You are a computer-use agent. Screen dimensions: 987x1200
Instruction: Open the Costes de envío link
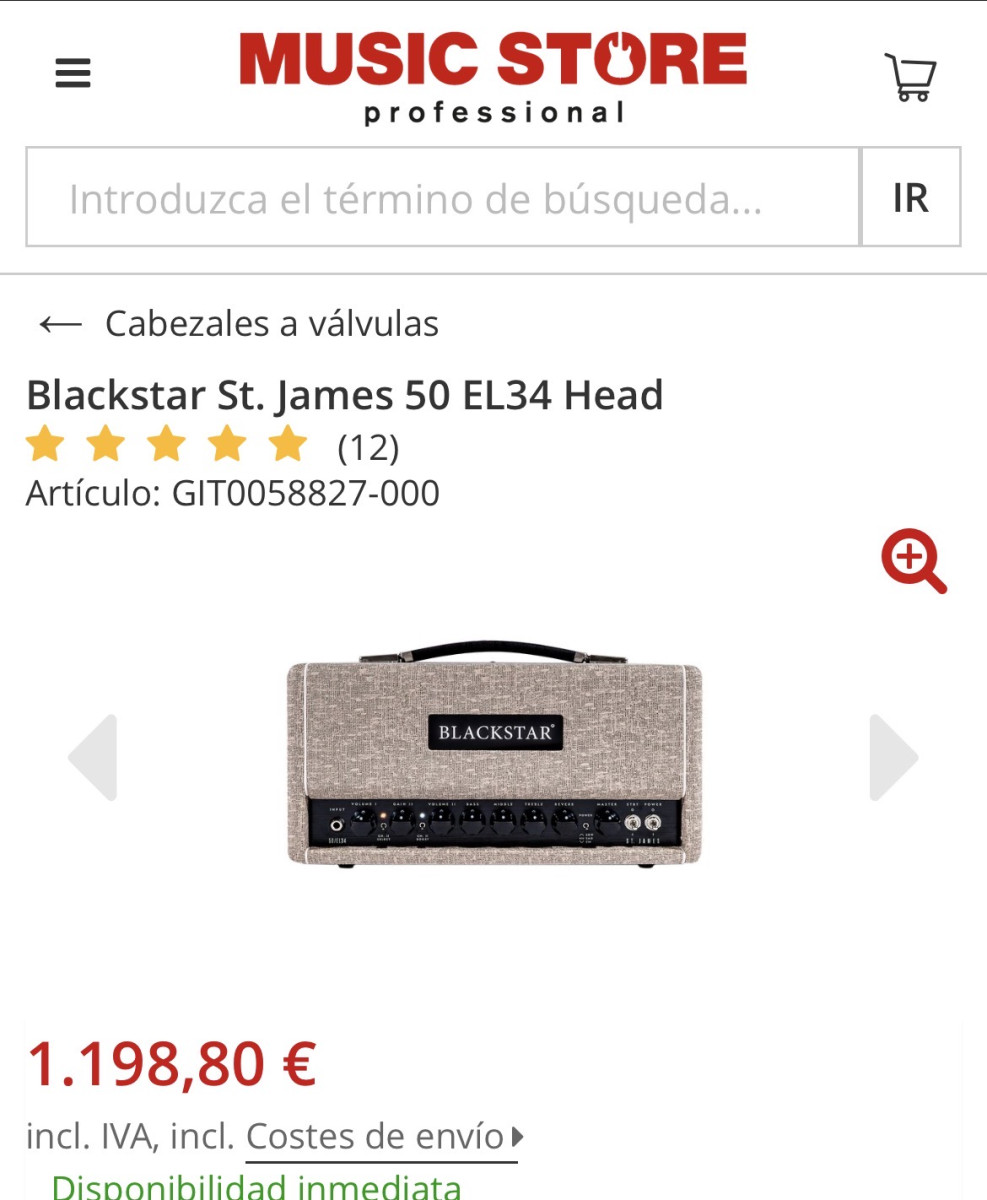382,1137
